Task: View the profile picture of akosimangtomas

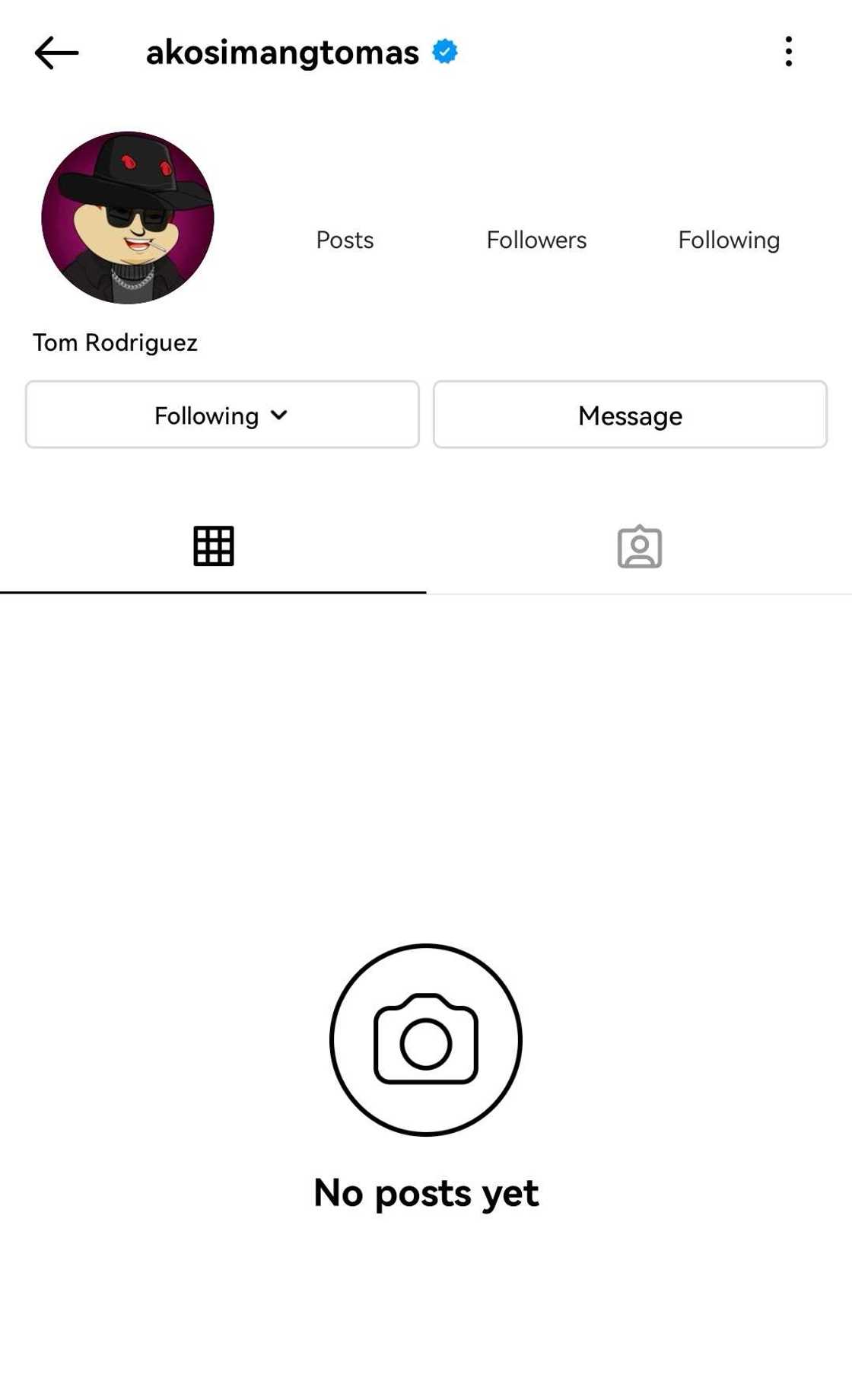Action: coord(128,218)
